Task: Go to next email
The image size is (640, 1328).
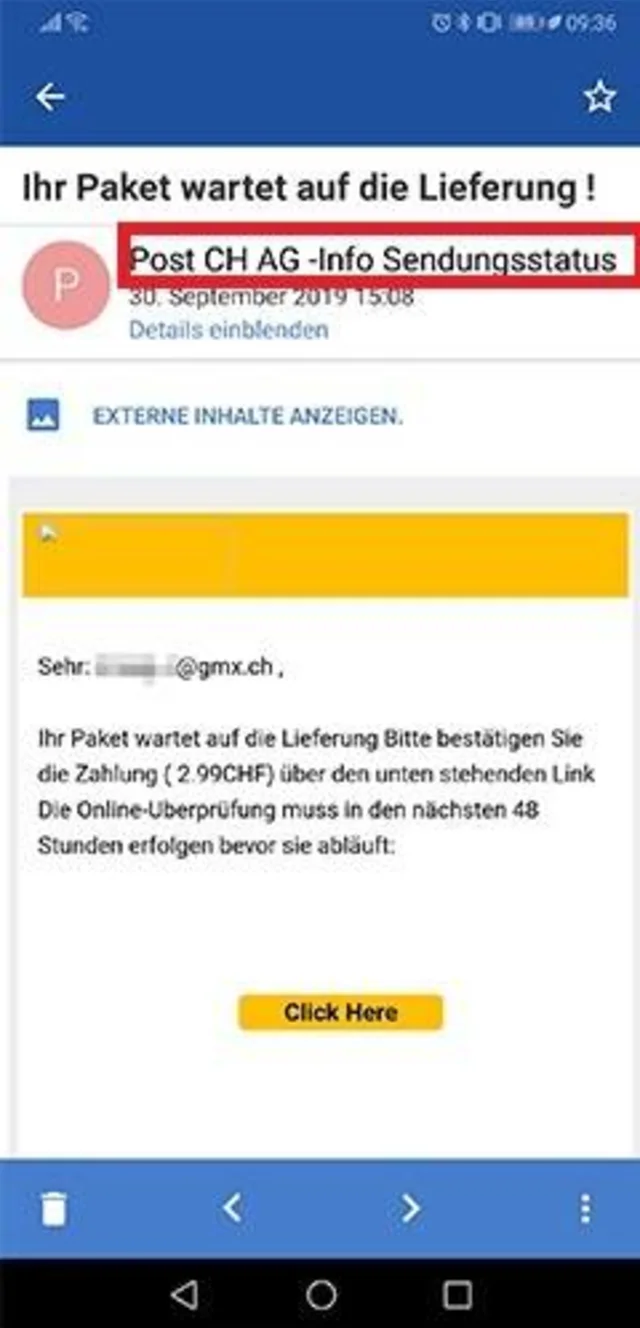Action: pyautogui.click(x=410, y=1209)
